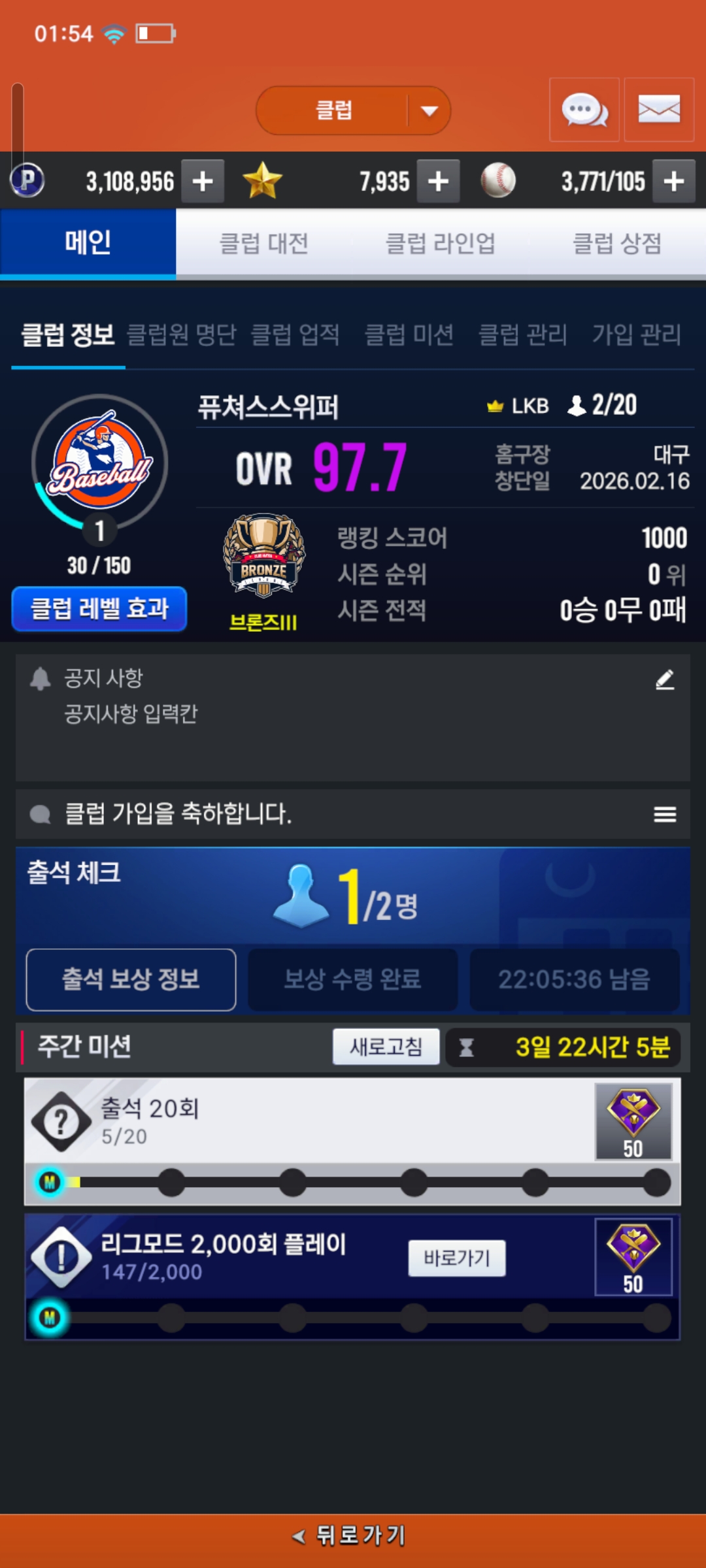The width and height of the screenshot is (706, 1568).
Task: Add baseballs with the plus next to 3,771/105
Action: pyautogui.click(x=673, y=181)
